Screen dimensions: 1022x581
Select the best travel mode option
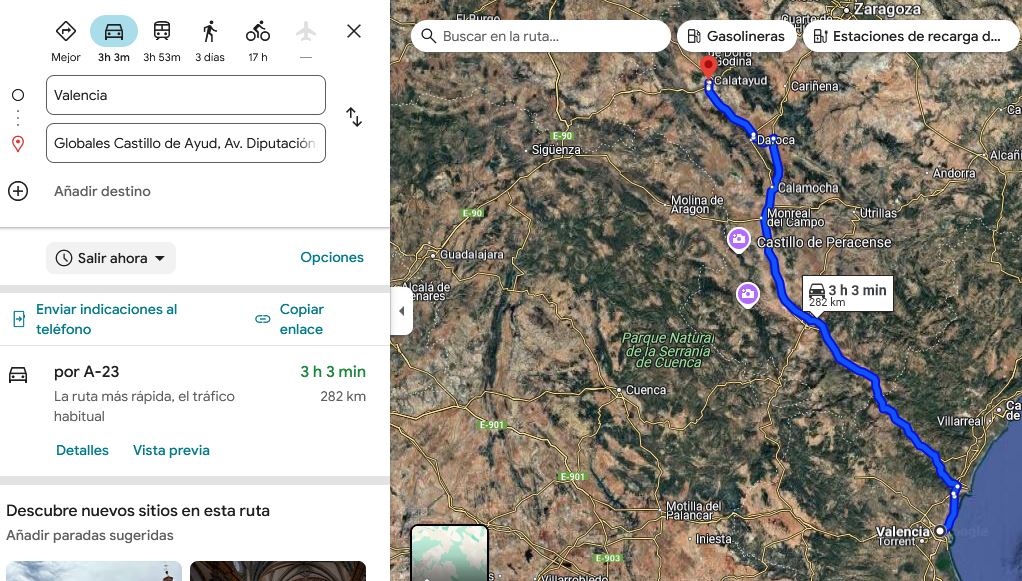coord(66,32)
